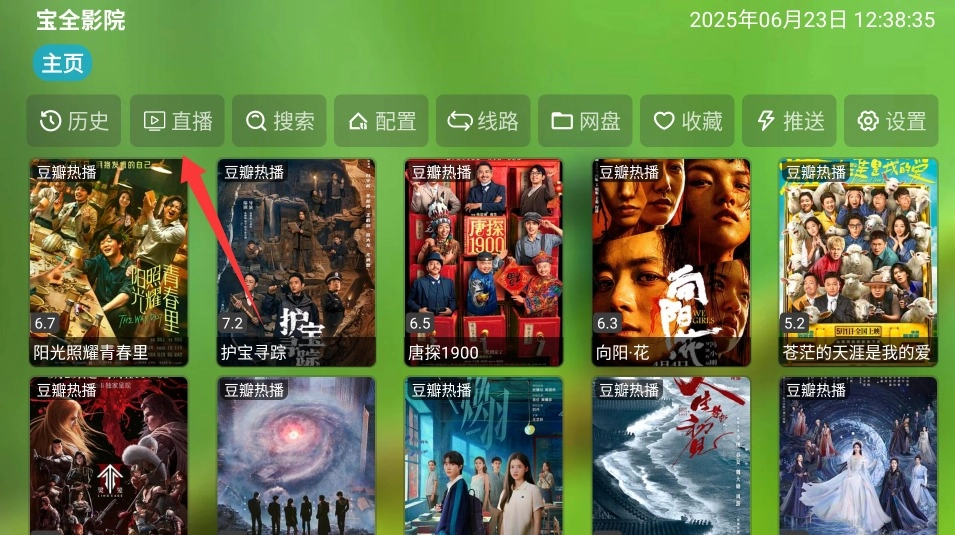Open the 历史 viewing history
This screenshot has height=535, width=955.
[x=74, y=121]
